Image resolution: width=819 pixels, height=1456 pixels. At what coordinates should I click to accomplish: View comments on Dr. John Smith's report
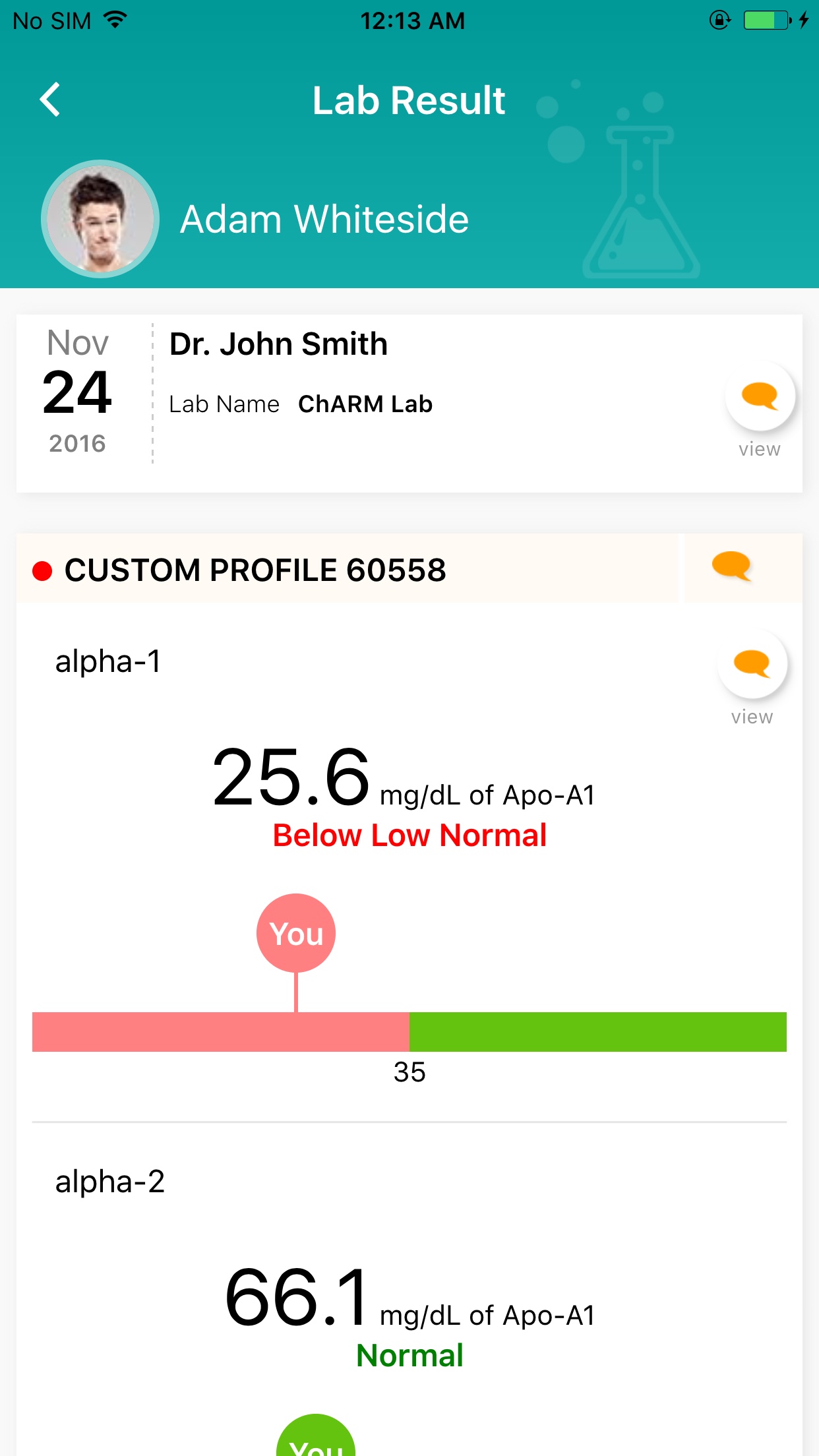click(x=760, y=397)
